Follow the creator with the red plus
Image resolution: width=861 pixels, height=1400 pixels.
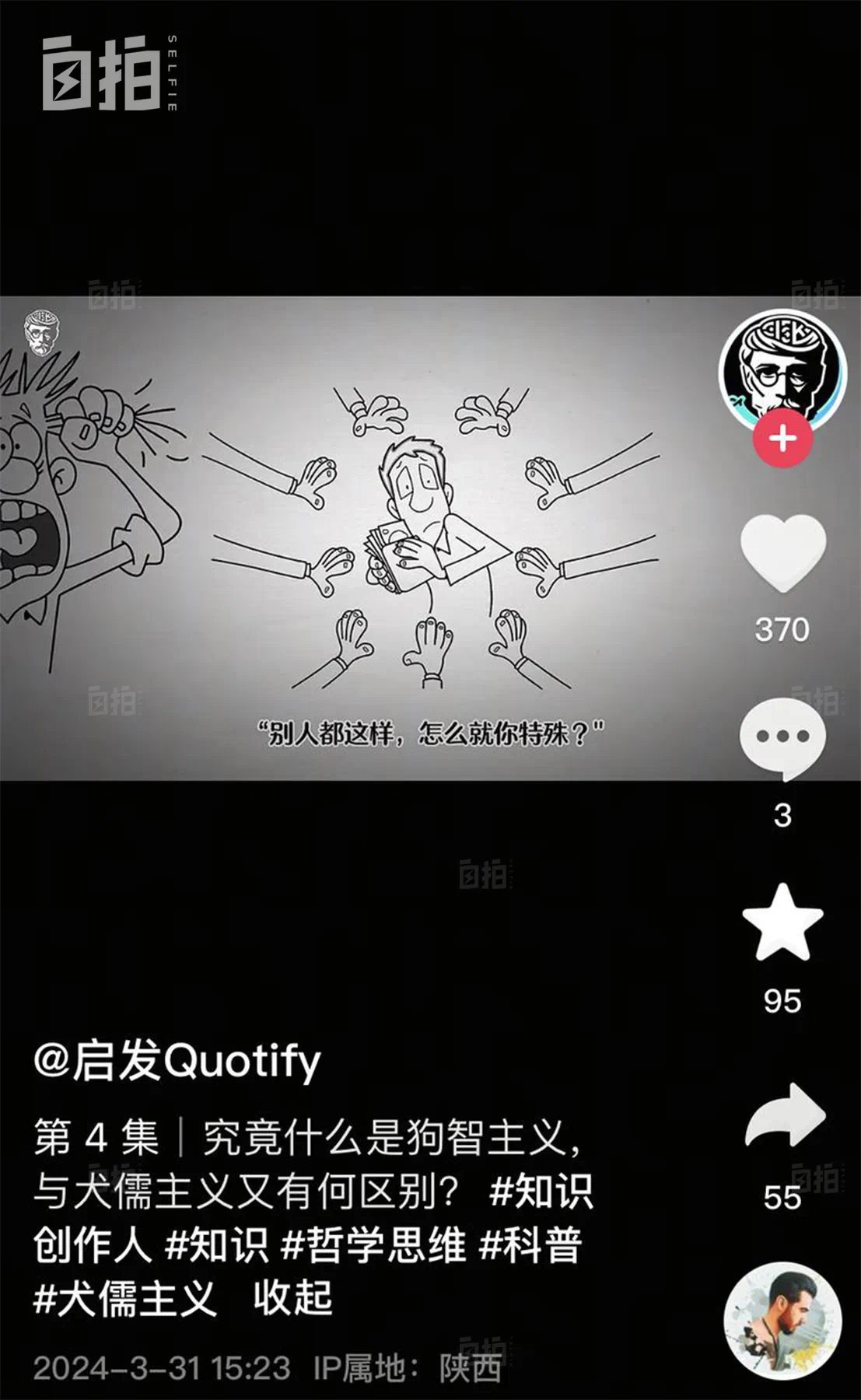pos(782,439)
